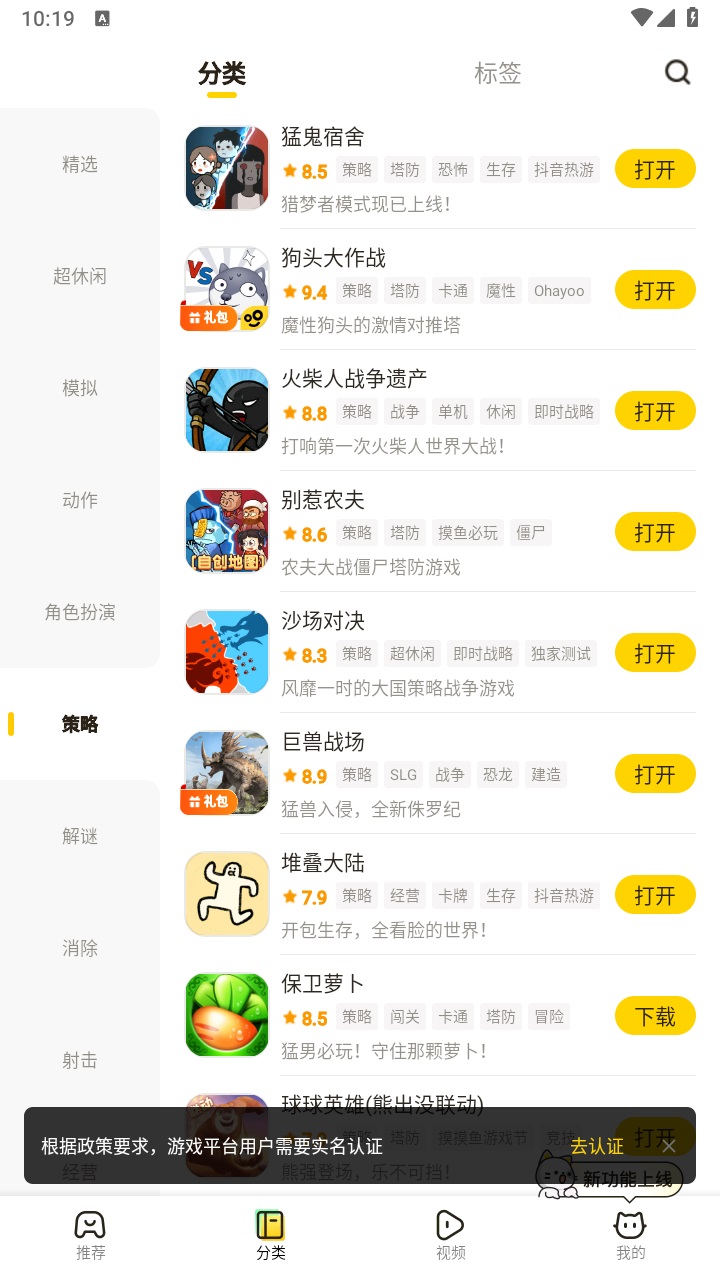
Task: Open 猛鬼宿舍 with its 打开 button
Action: pos(655,168)
